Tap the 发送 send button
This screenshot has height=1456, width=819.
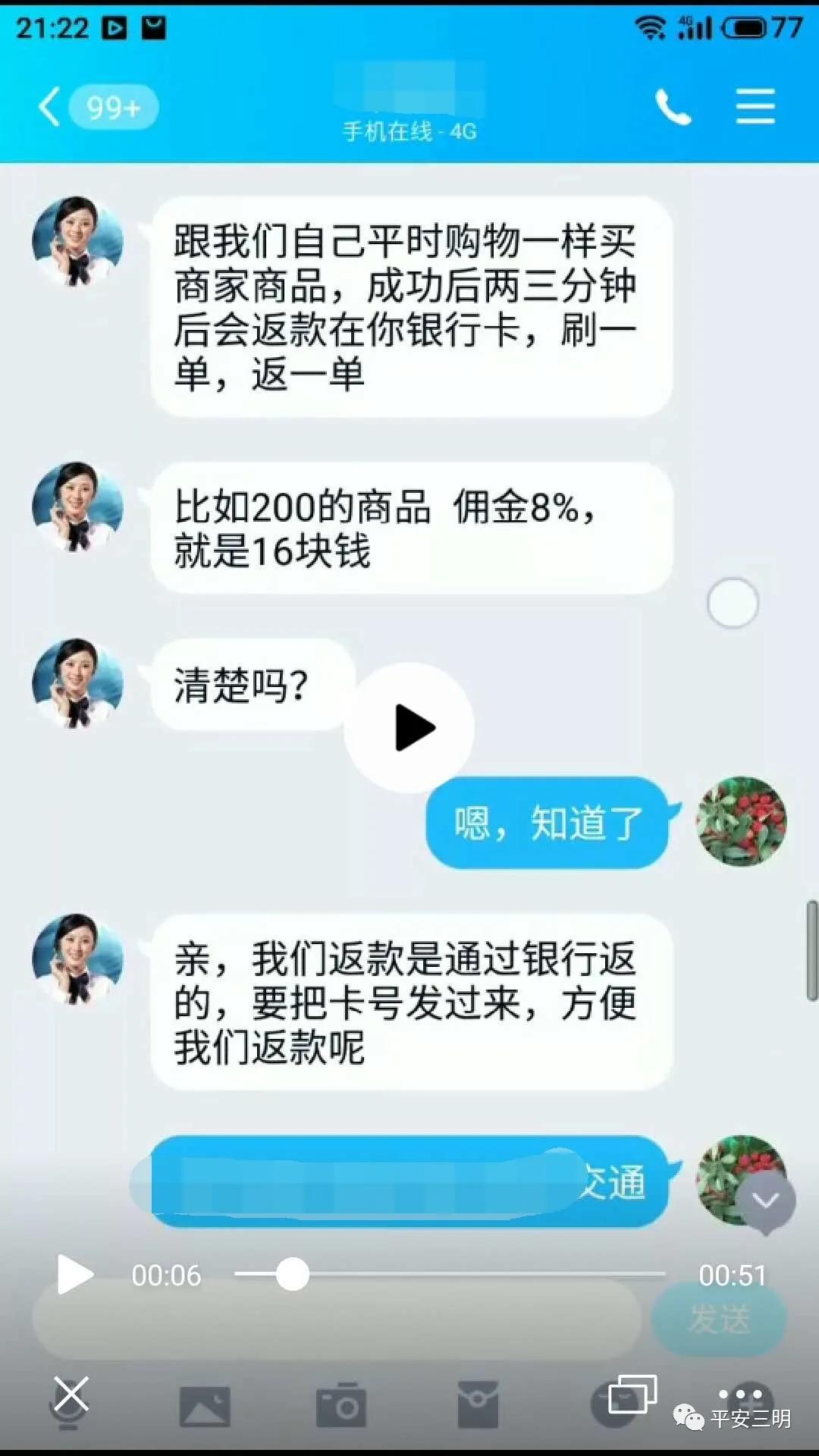pyautogui.click(x=719, y=1319)
